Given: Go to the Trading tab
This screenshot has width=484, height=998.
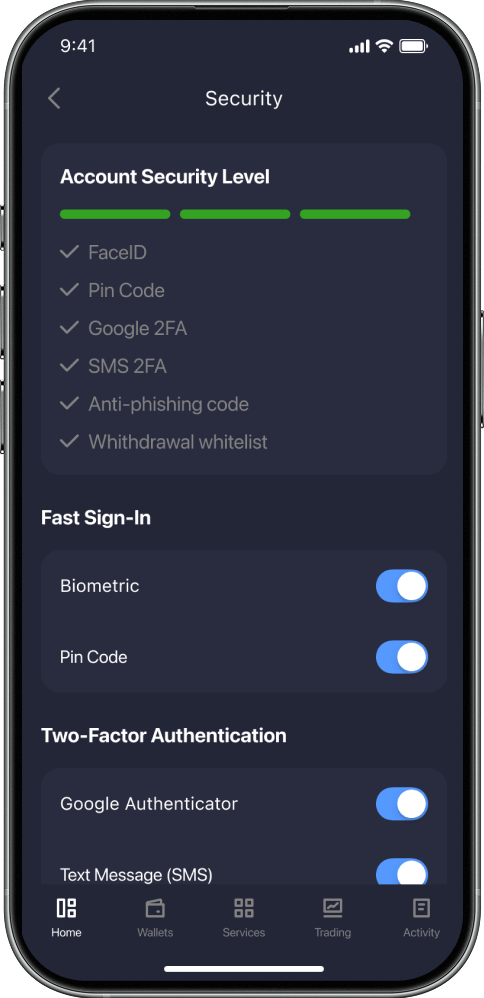Looking at the screenshot, I should click(x=332, y=918).
